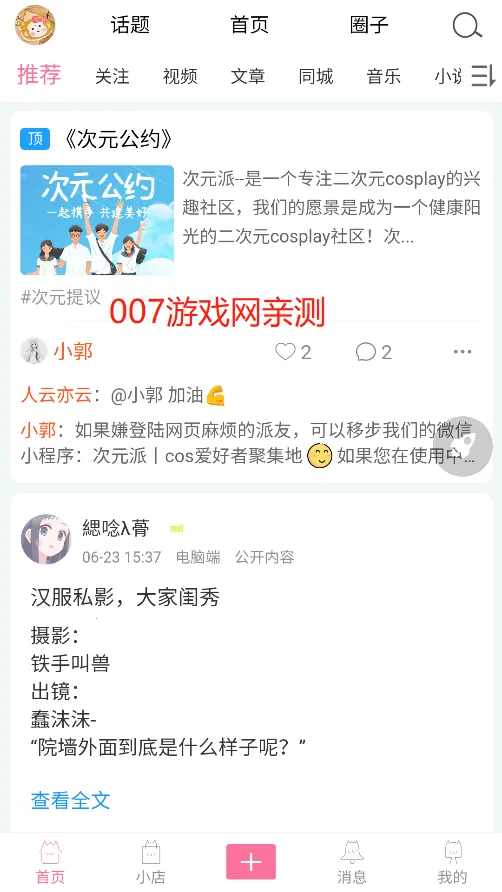Select the 音乐 category tab

pos(384,76)
